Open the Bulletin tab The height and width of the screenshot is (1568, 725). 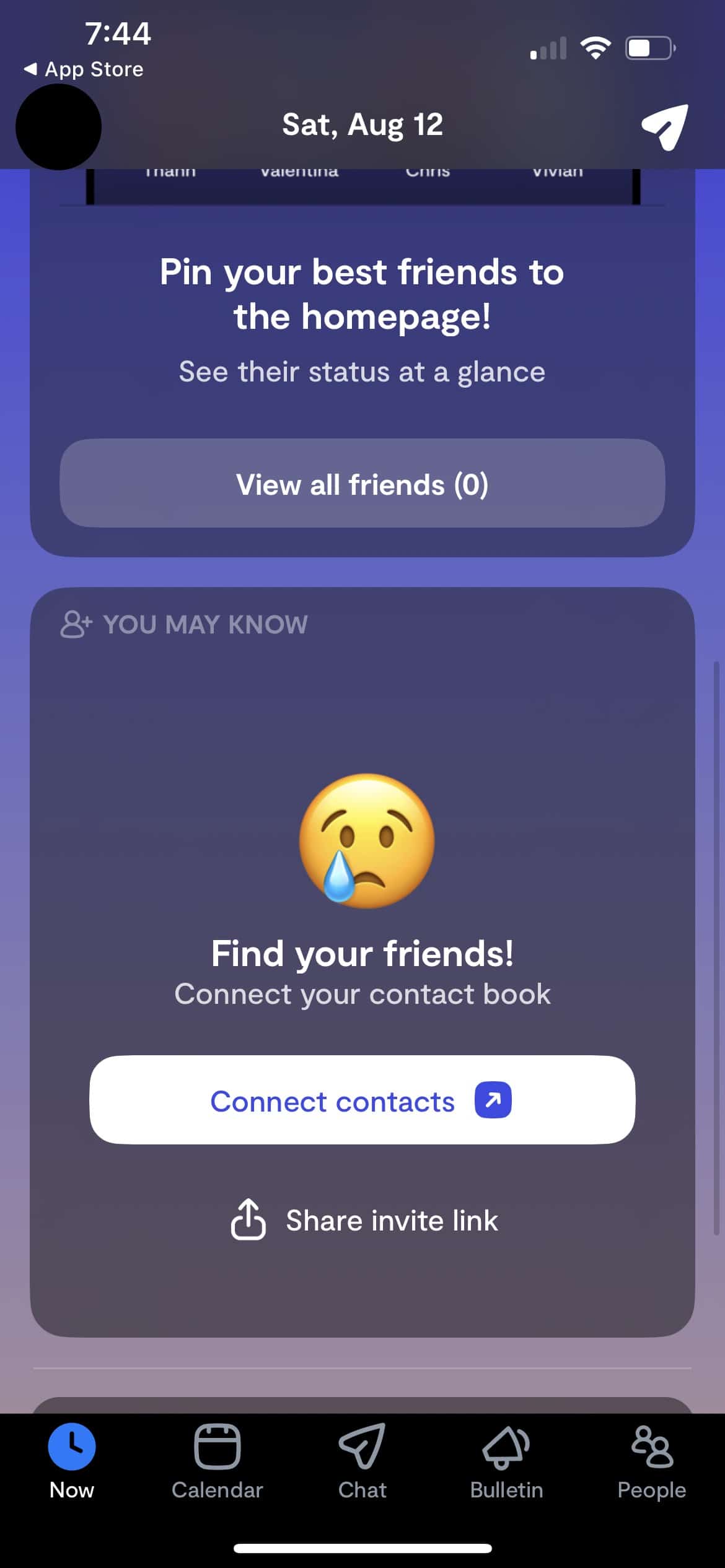coord(506,1461)
